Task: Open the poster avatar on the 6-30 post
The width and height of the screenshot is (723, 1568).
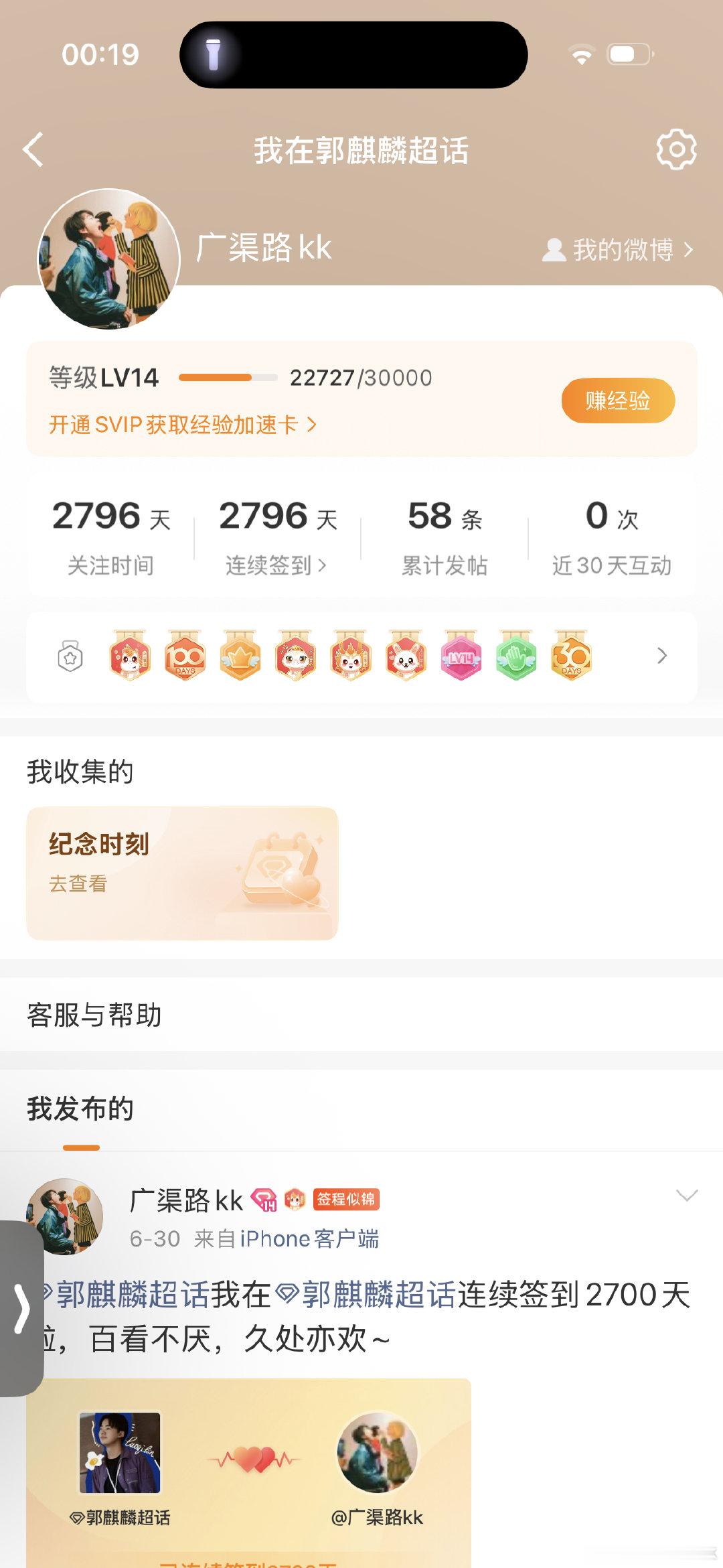Action: point(65,1216)
